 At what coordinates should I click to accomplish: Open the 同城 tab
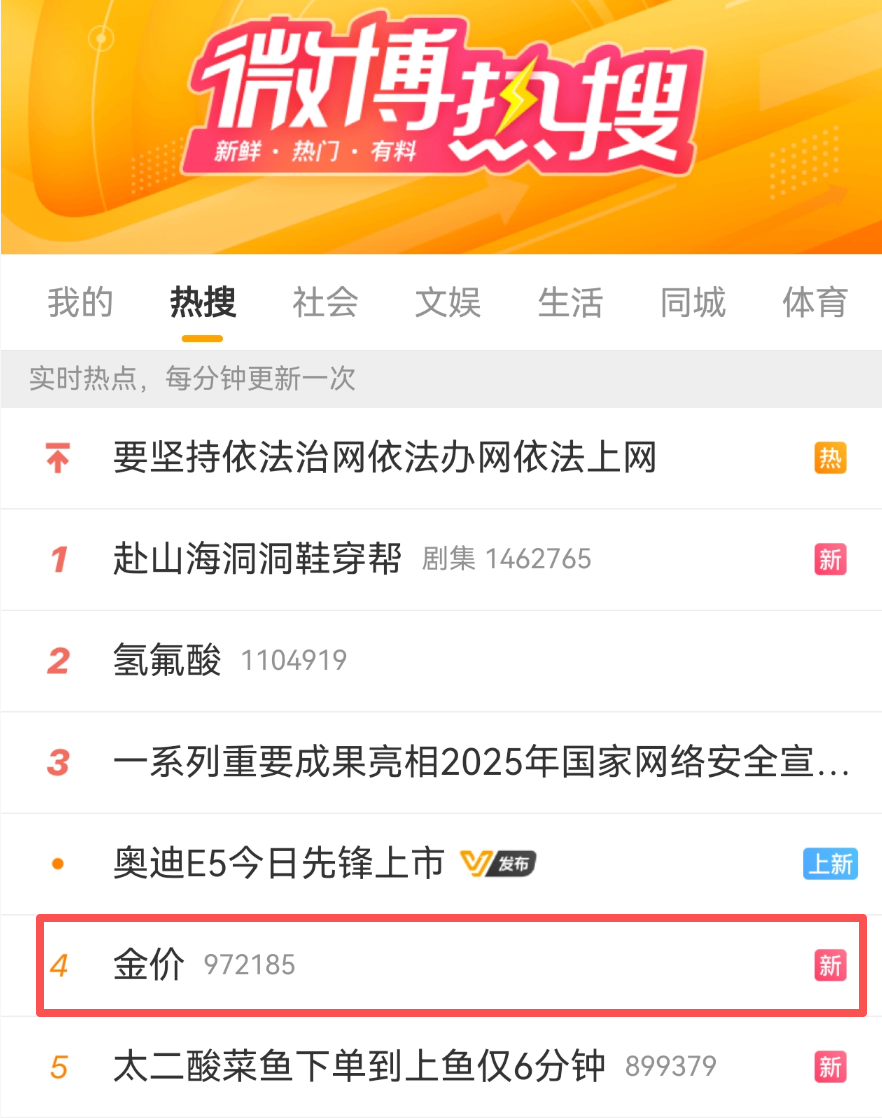693,302
